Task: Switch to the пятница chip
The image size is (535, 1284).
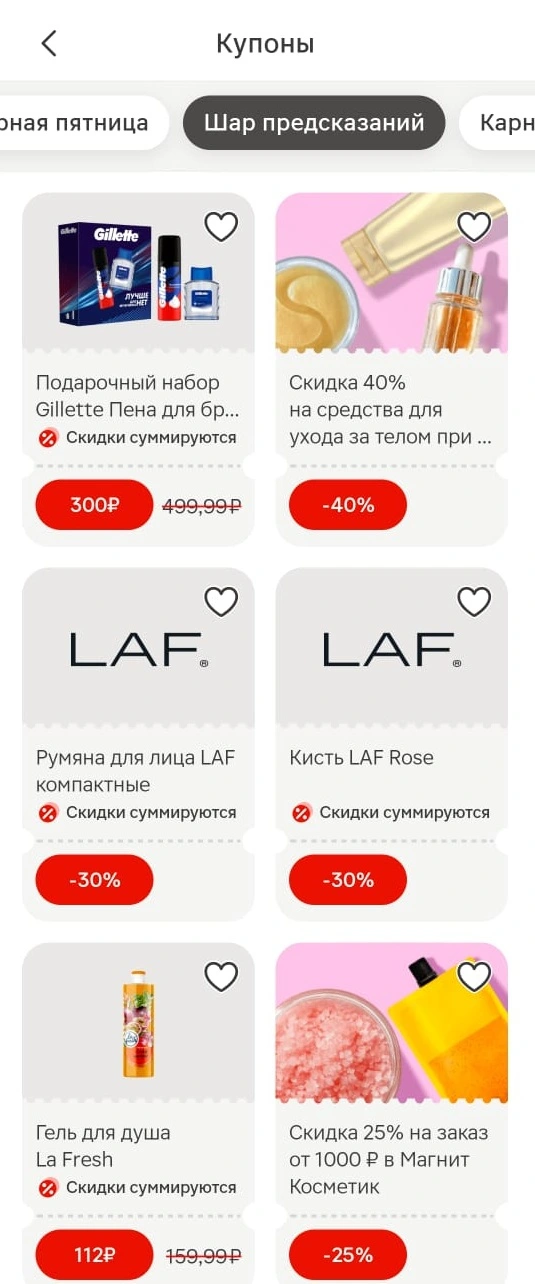Action: [78, 123]
